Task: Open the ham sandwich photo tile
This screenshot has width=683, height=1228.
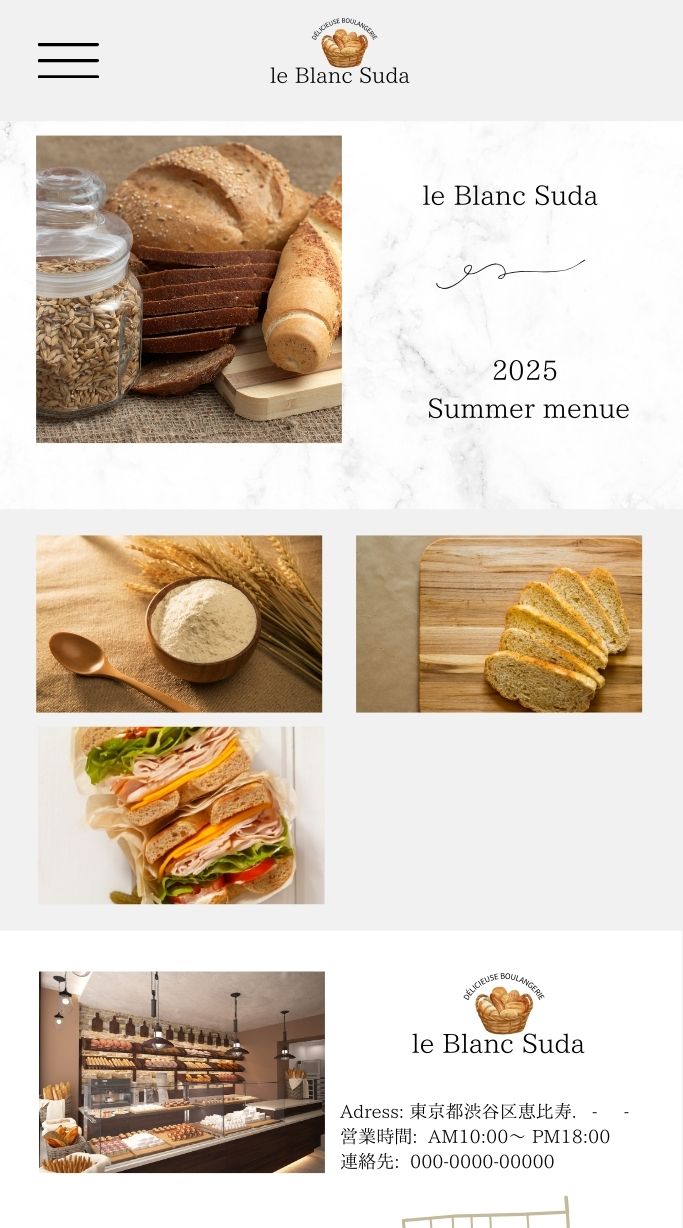Action: click(x=181, y=815)
